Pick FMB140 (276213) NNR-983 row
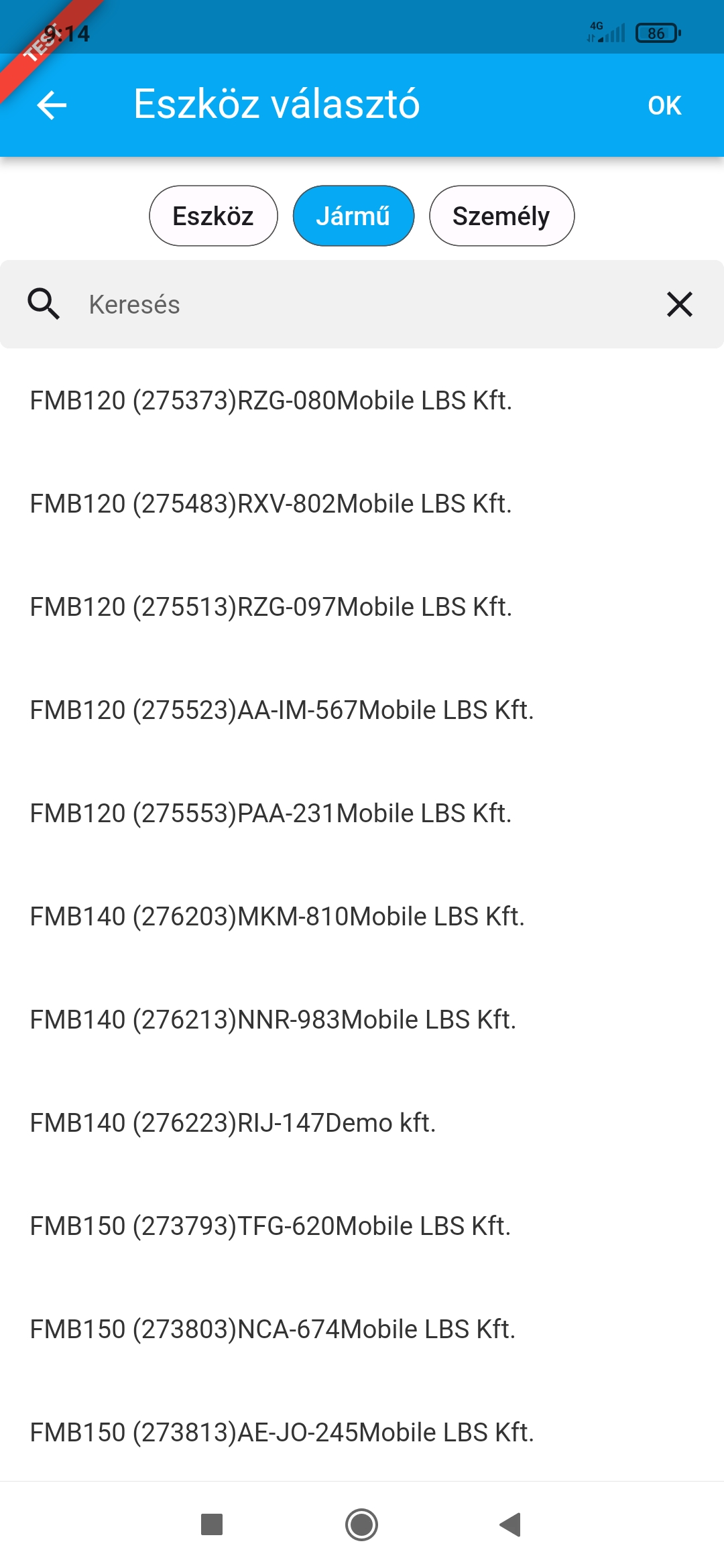724x1568 pixels. point(273,1019)
